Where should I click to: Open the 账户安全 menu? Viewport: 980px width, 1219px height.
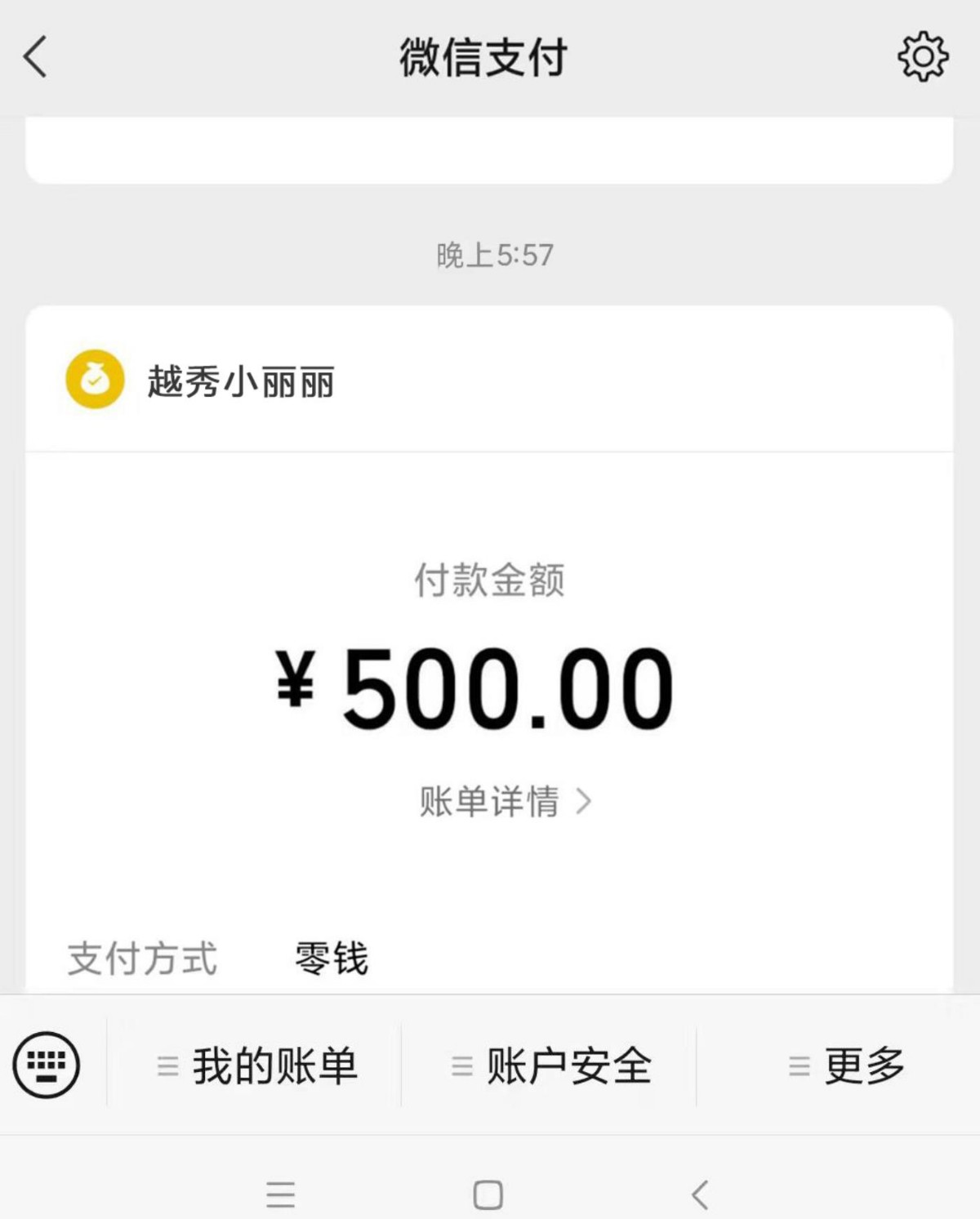point(551,1066)
